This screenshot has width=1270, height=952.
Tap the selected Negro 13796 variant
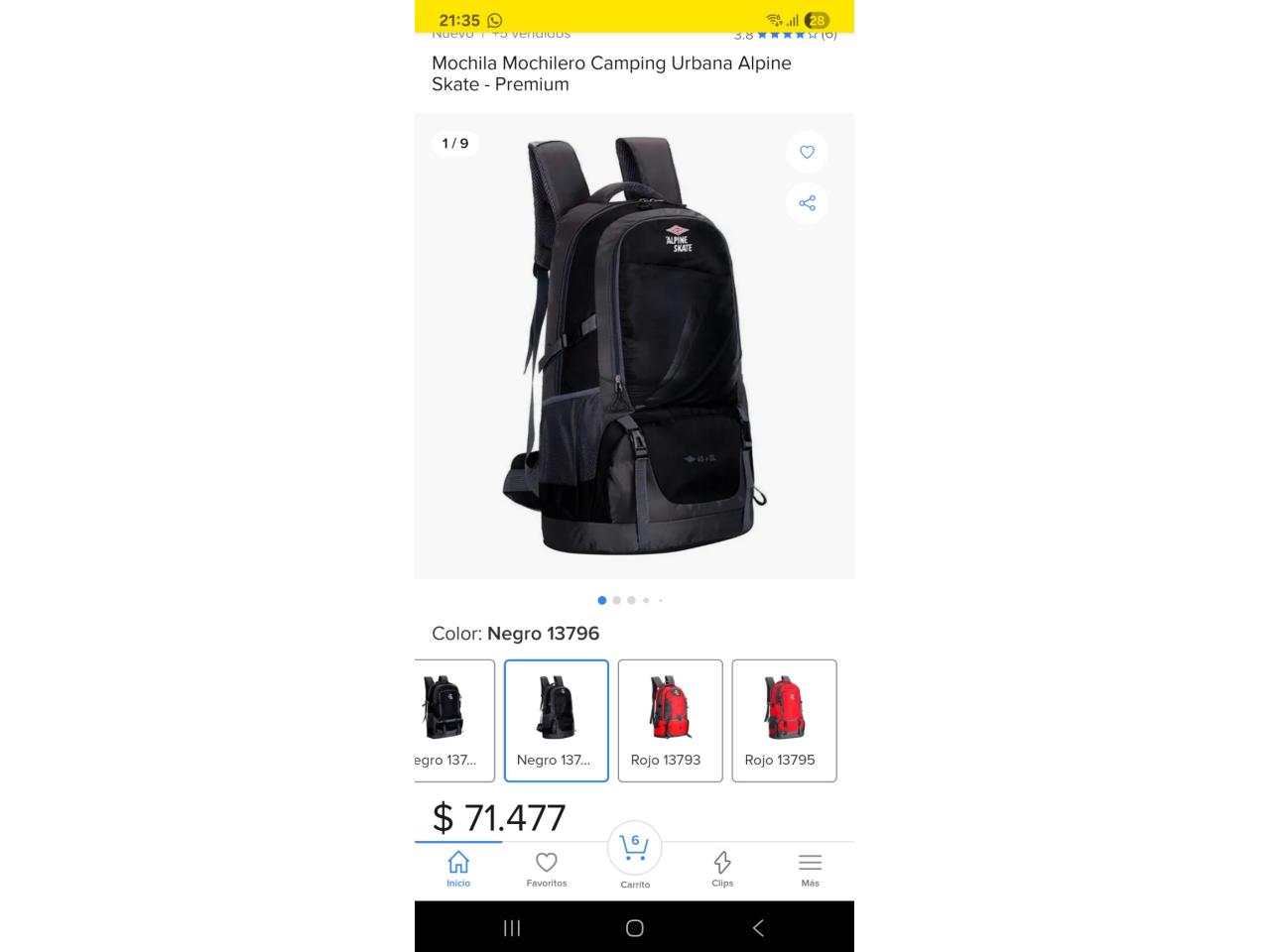[x=556, y=720]
